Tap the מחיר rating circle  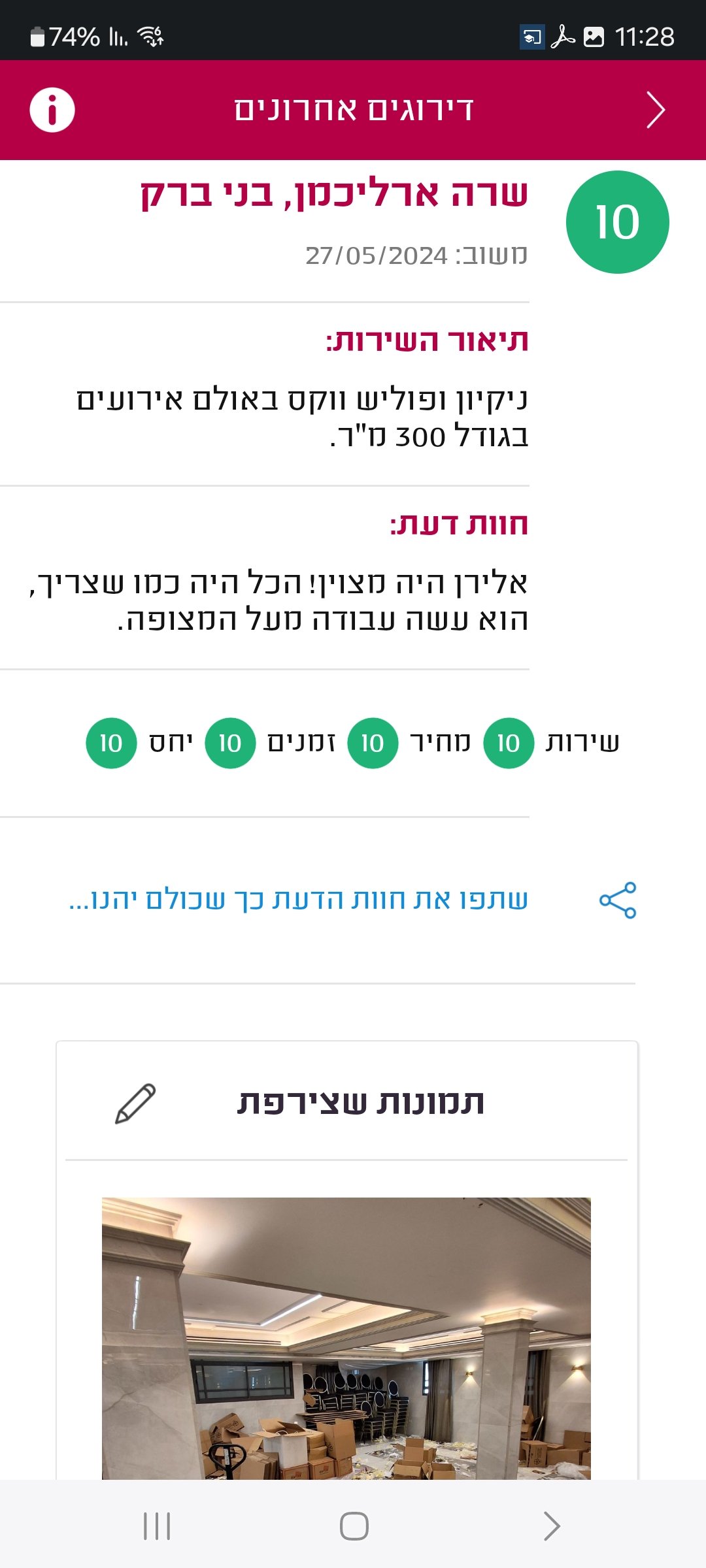[x=373, y=742]
